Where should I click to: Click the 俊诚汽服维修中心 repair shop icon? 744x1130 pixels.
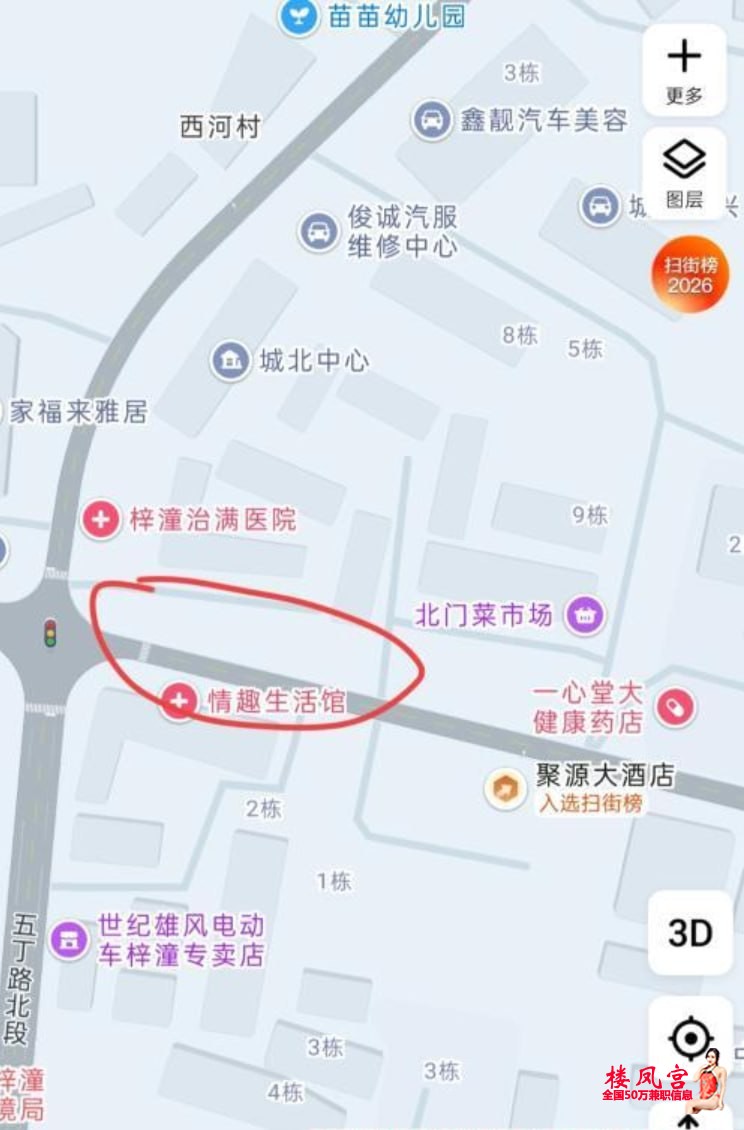320,227
